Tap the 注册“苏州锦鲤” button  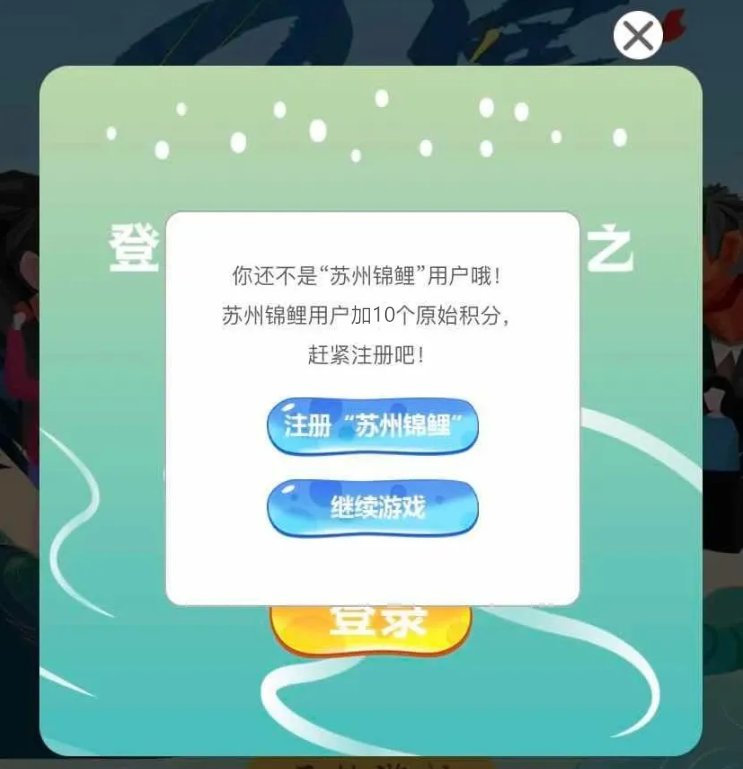click(372, 427)
